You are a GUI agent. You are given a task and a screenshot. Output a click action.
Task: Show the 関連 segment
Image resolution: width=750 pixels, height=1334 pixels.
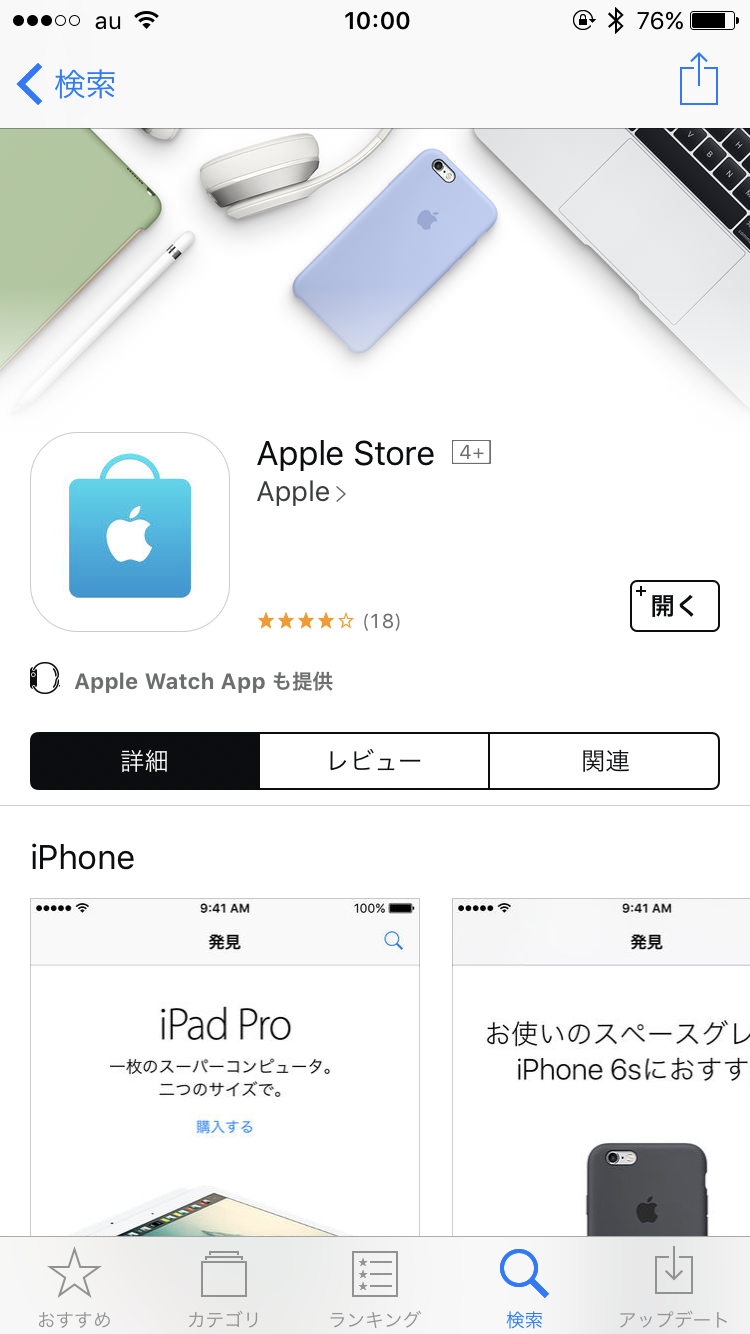[x=604, y=761]
